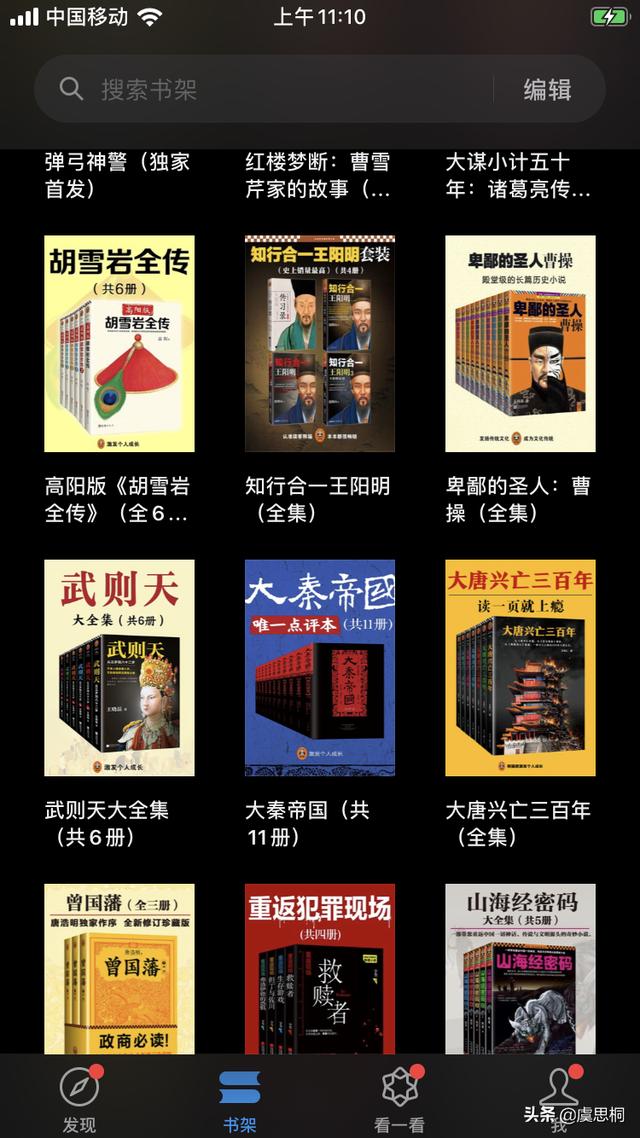
Task: Select 大谋小计五十年:诸葛亮传
Action: pos(518,175)
